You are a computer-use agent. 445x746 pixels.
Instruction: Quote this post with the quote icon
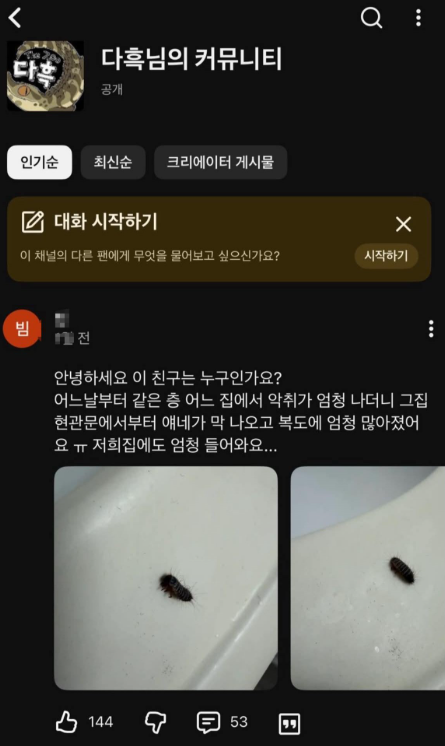[289, 723]
